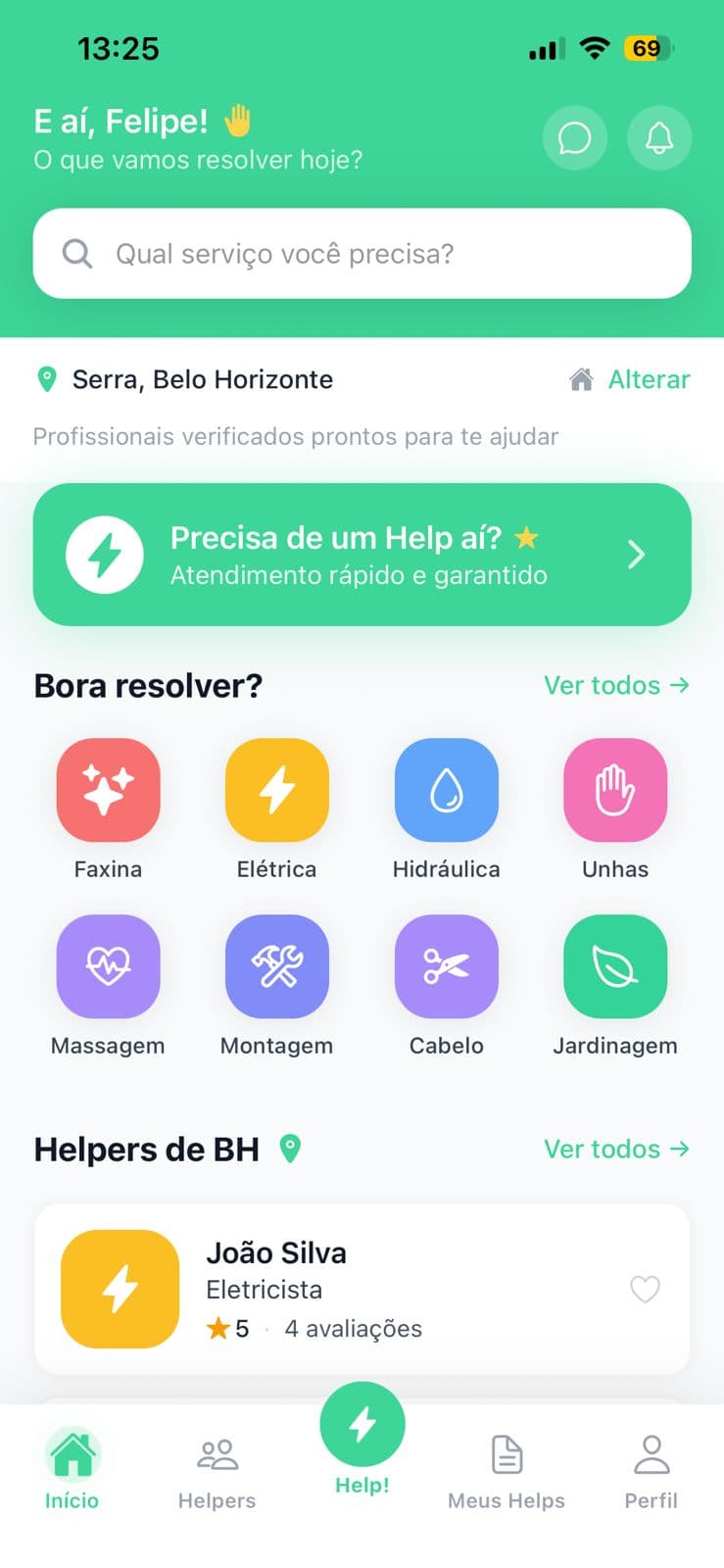The height and width of the screenshot is (1568, 724).
Task: Open the chat bubble icon
Action: tap(575, 138)
